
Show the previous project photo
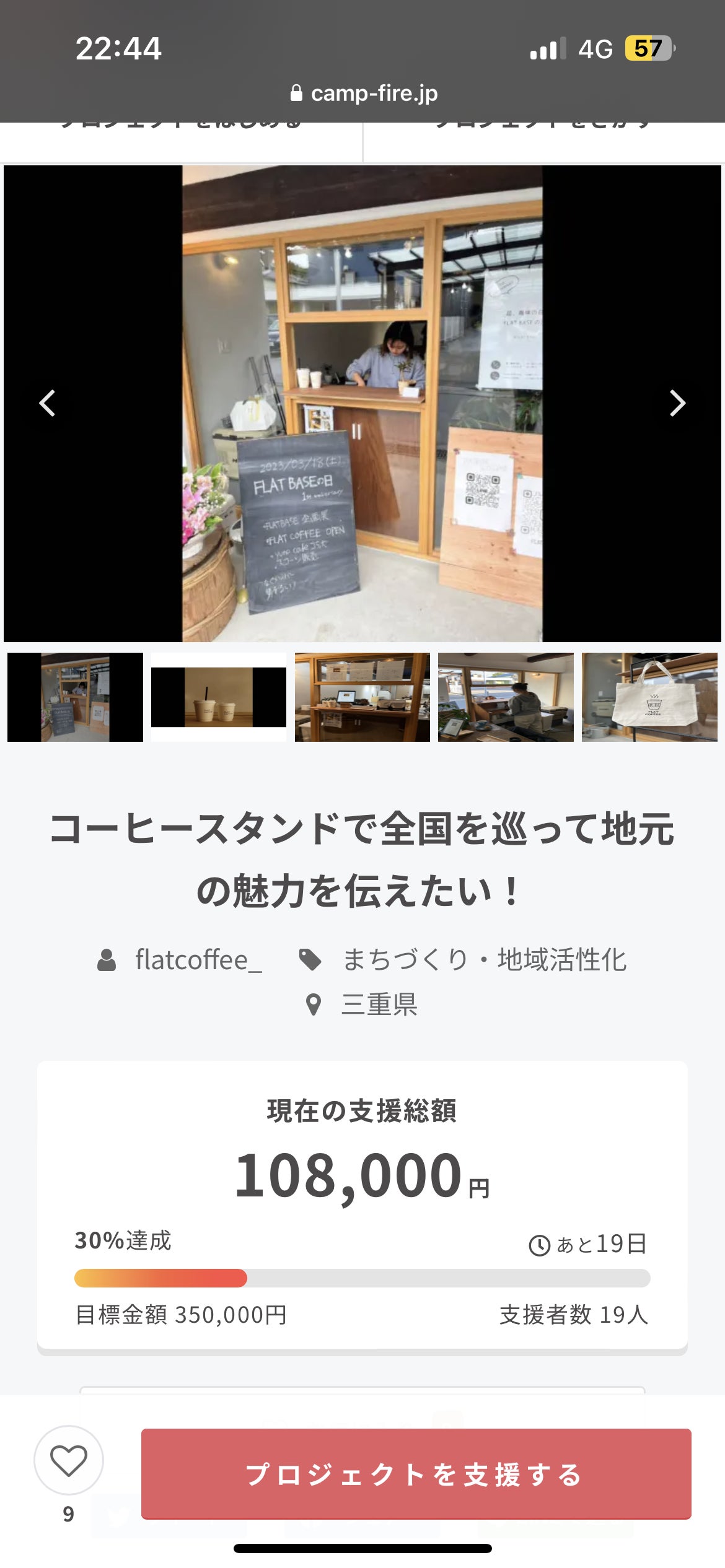[x=47, y=403]
